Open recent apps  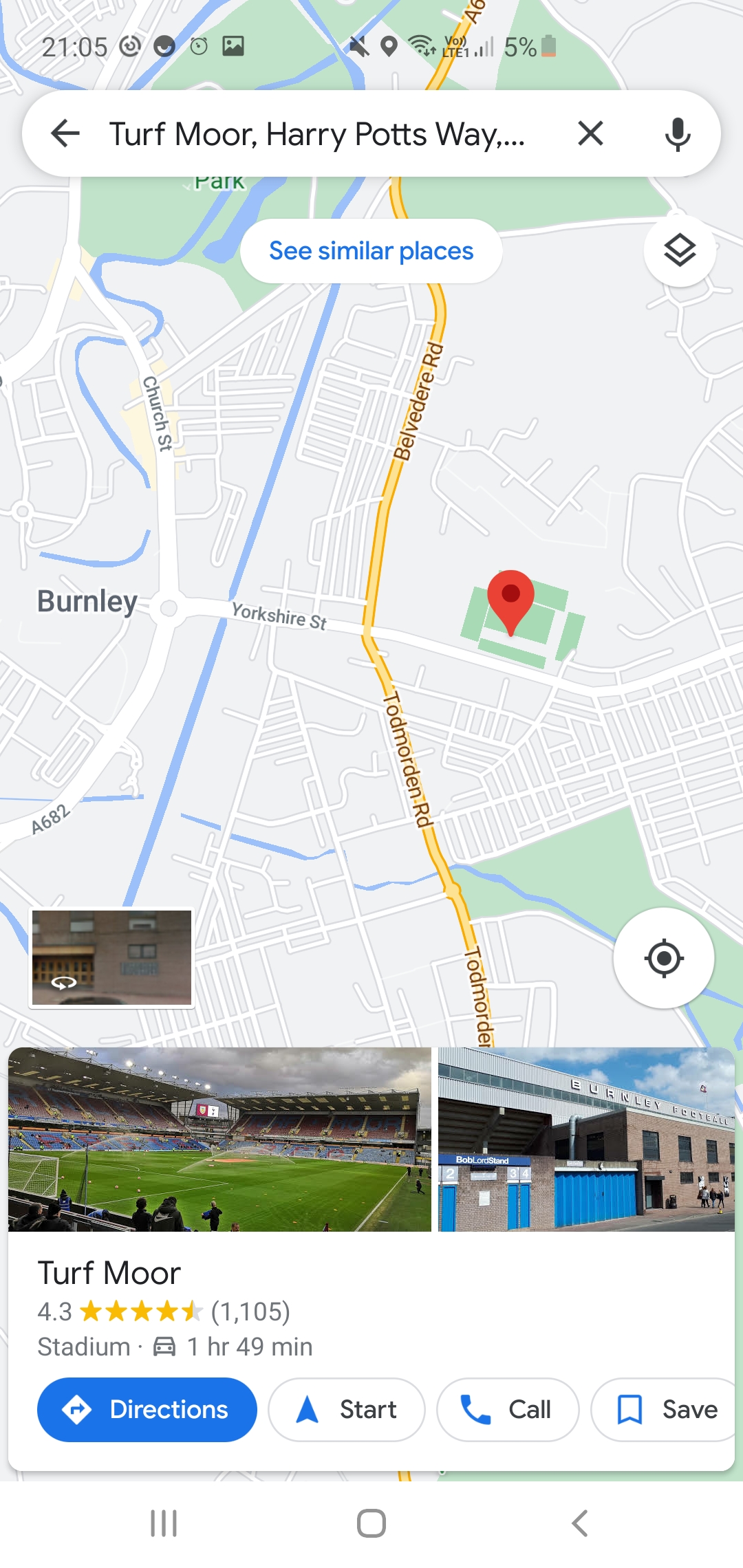[x=164, y=1523]
